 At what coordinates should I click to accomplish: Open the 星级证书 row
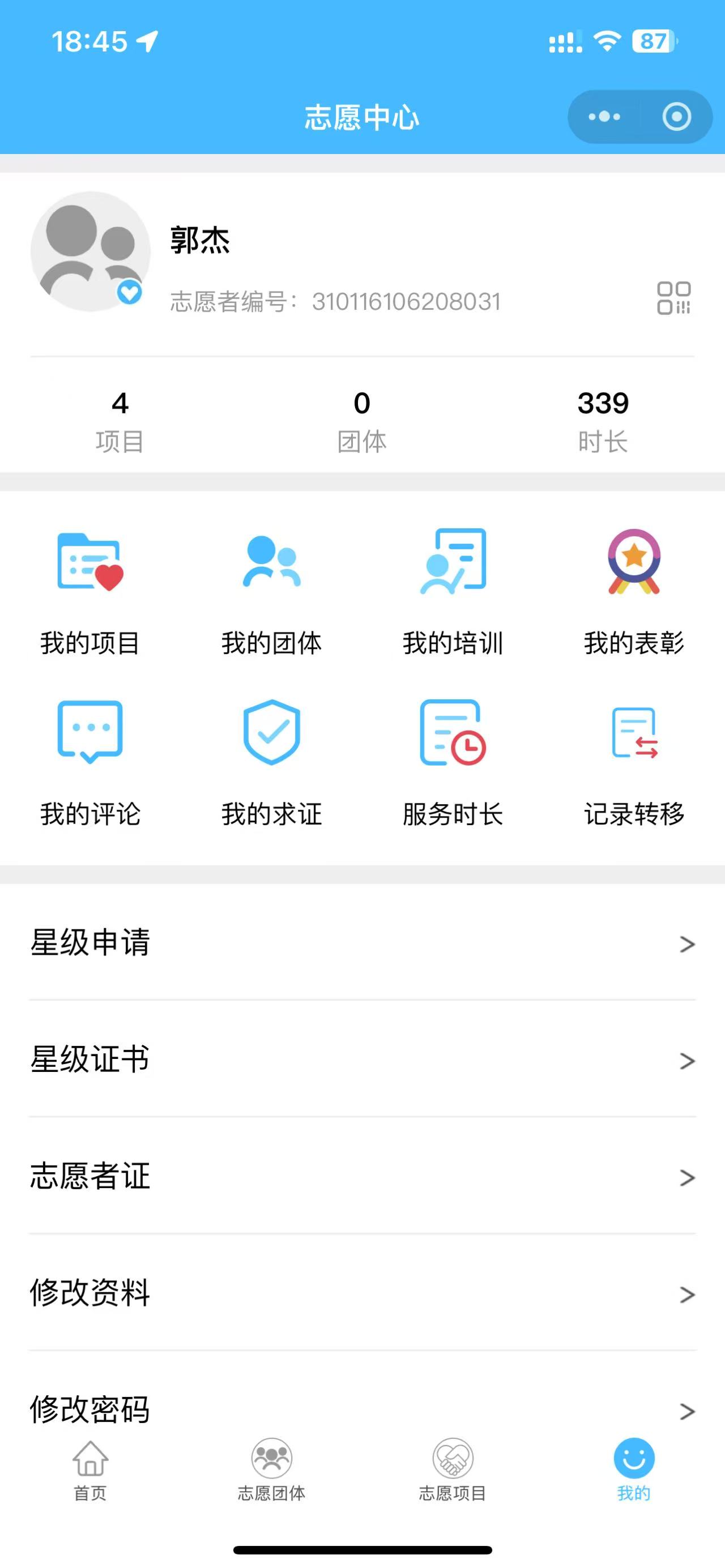(x=362, y=1059)
